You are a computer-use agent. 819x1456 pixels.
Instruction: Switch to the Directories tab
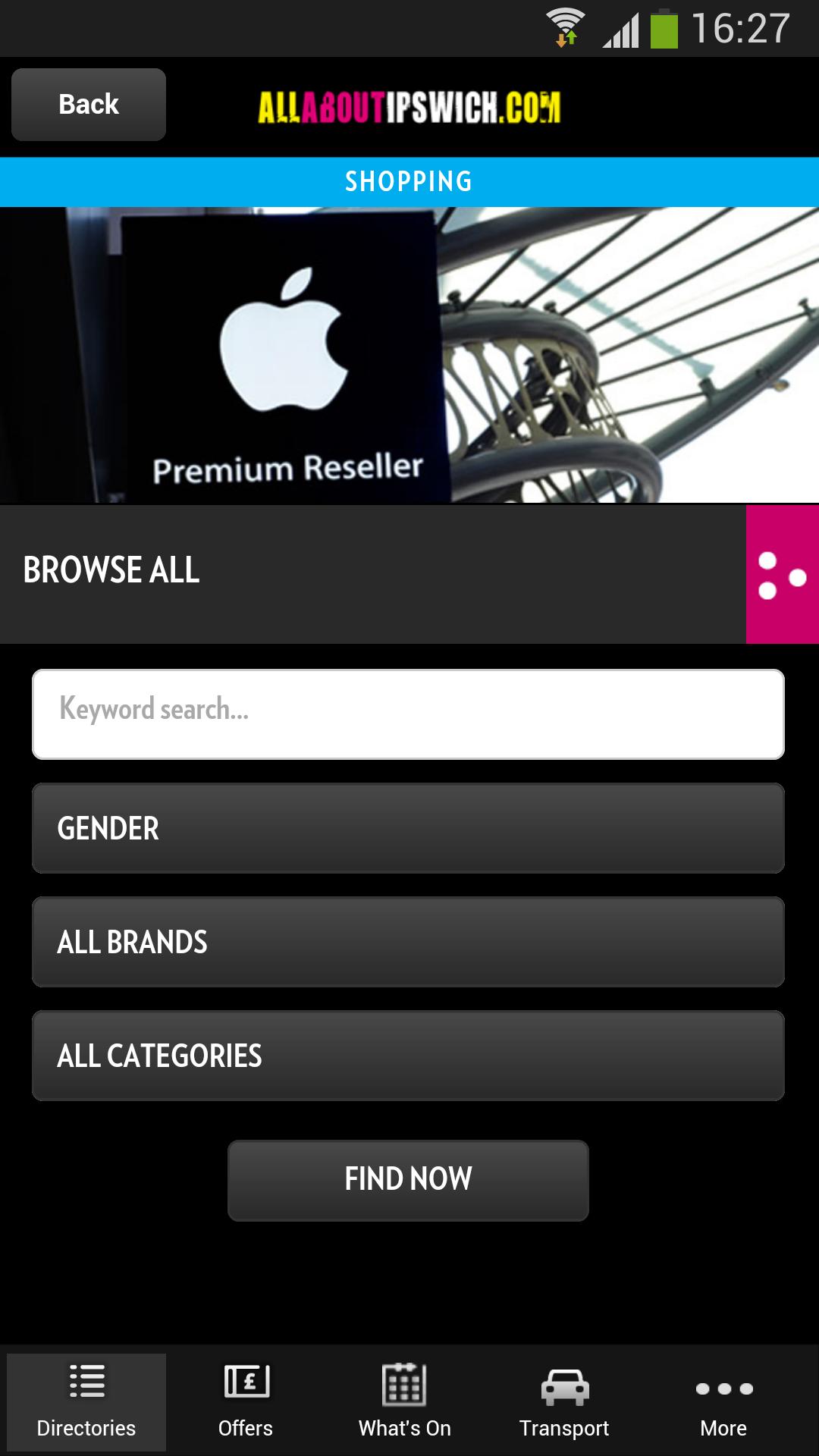pyautogui.click(x=86, y=1401)
